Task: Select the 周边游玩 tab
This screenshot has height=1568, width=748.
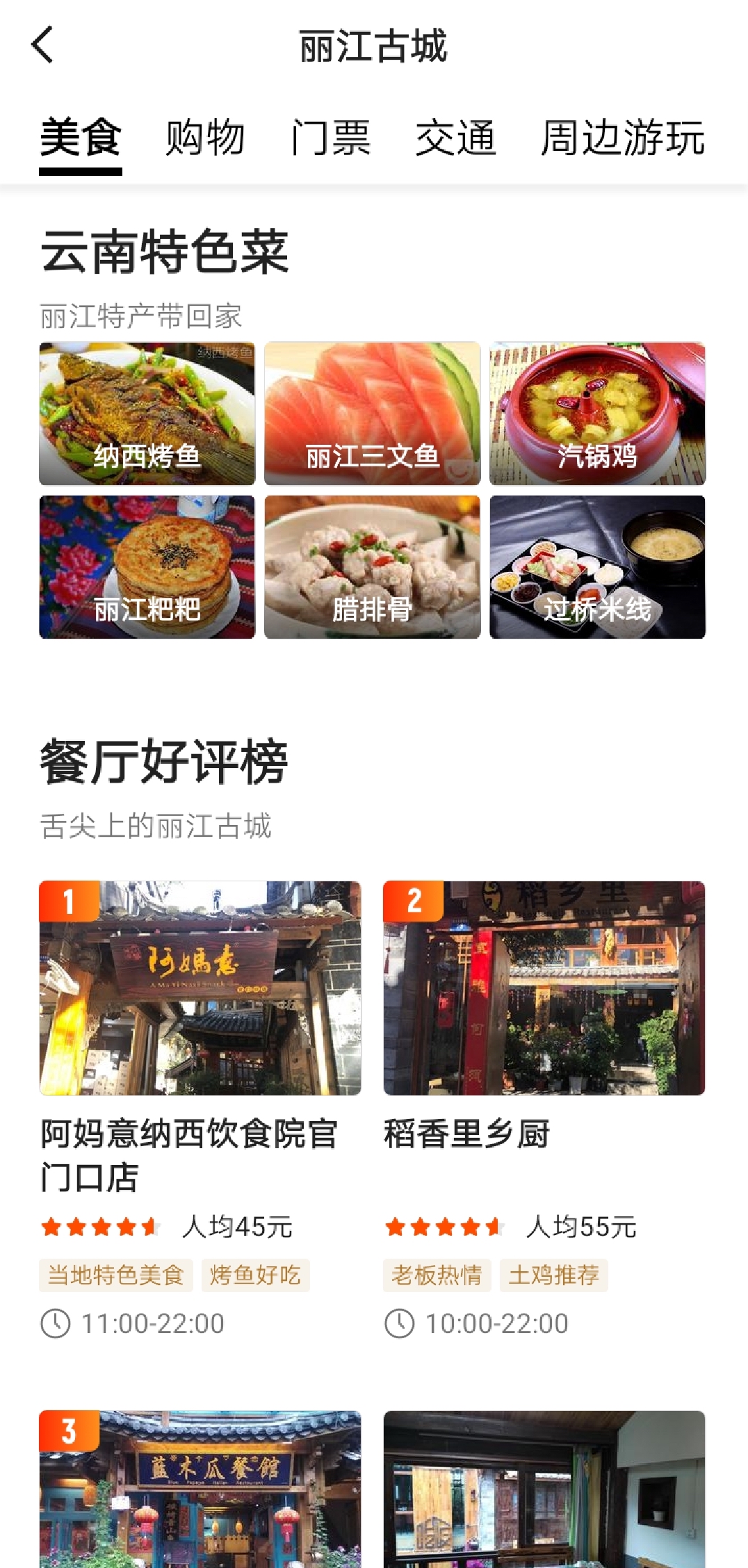Action: (x=623, y=137)
